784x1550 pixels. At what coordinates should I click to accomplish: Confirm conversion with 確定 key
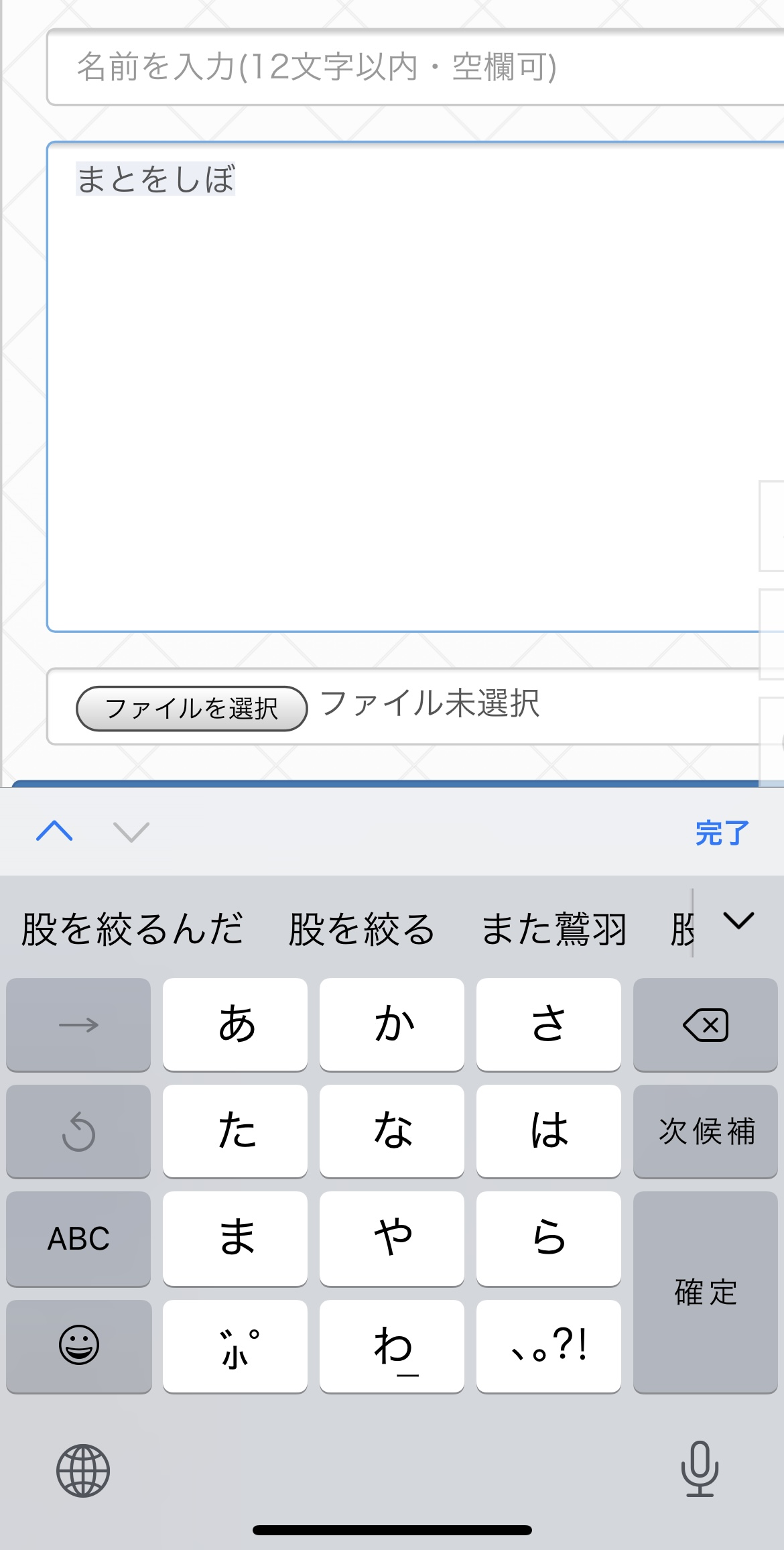click(705, 1292)
